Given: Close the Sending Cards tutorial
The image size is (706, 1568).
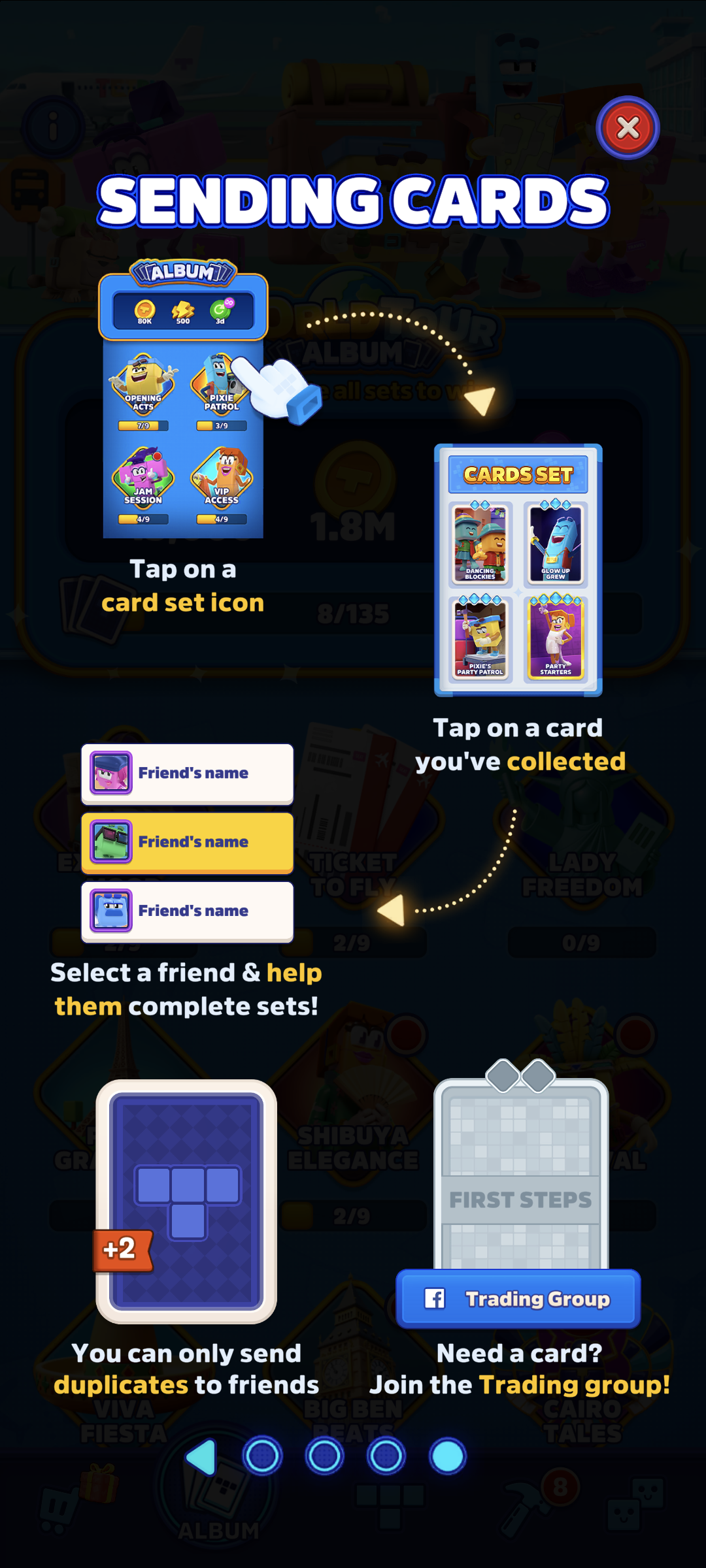Looking at the screenshot, I should click(628, 128).
